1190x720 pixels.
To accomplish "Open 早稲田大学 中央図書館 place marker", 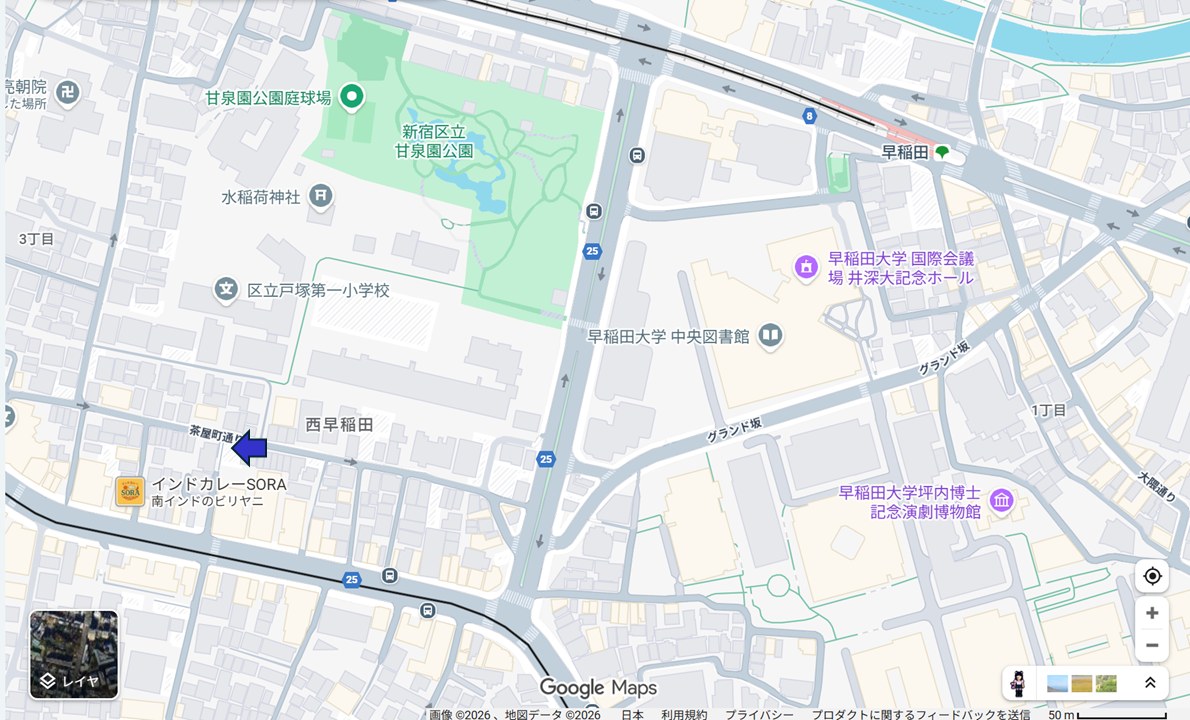I will 770,335.
